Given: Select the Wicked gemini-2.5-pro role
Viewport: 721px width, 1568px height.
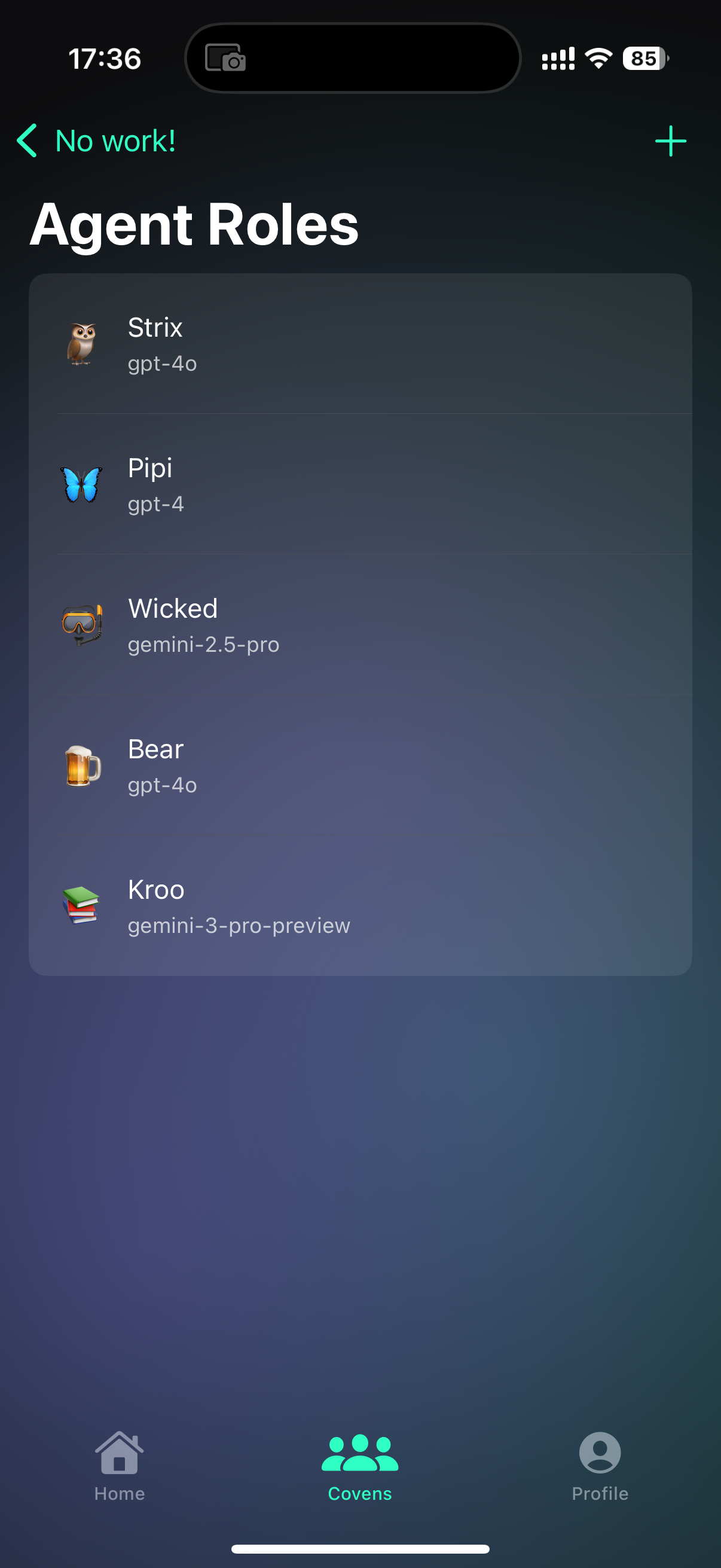Looking at the screenshot, I should 360,625.
